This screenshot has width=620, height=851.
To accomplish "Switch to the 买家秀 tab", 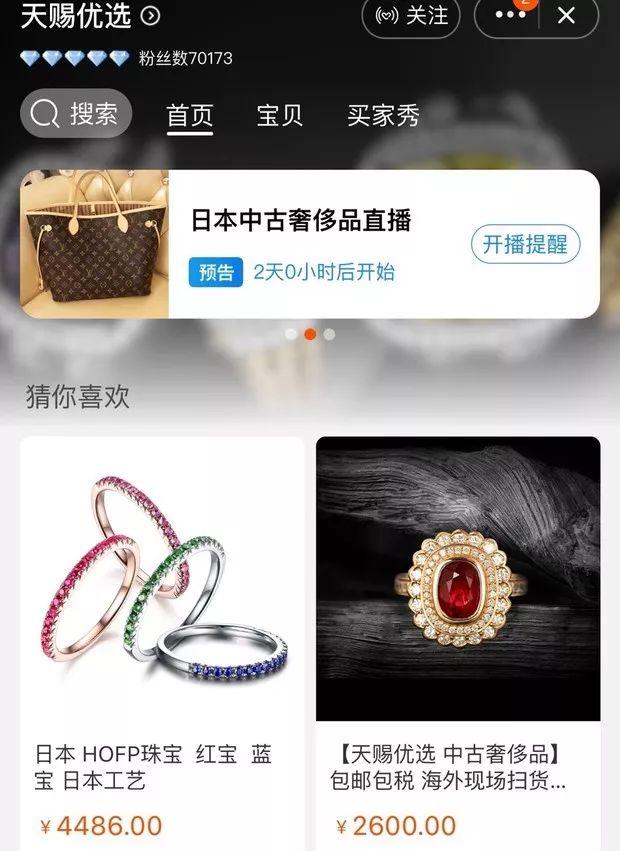I will [x=383, y=115].
